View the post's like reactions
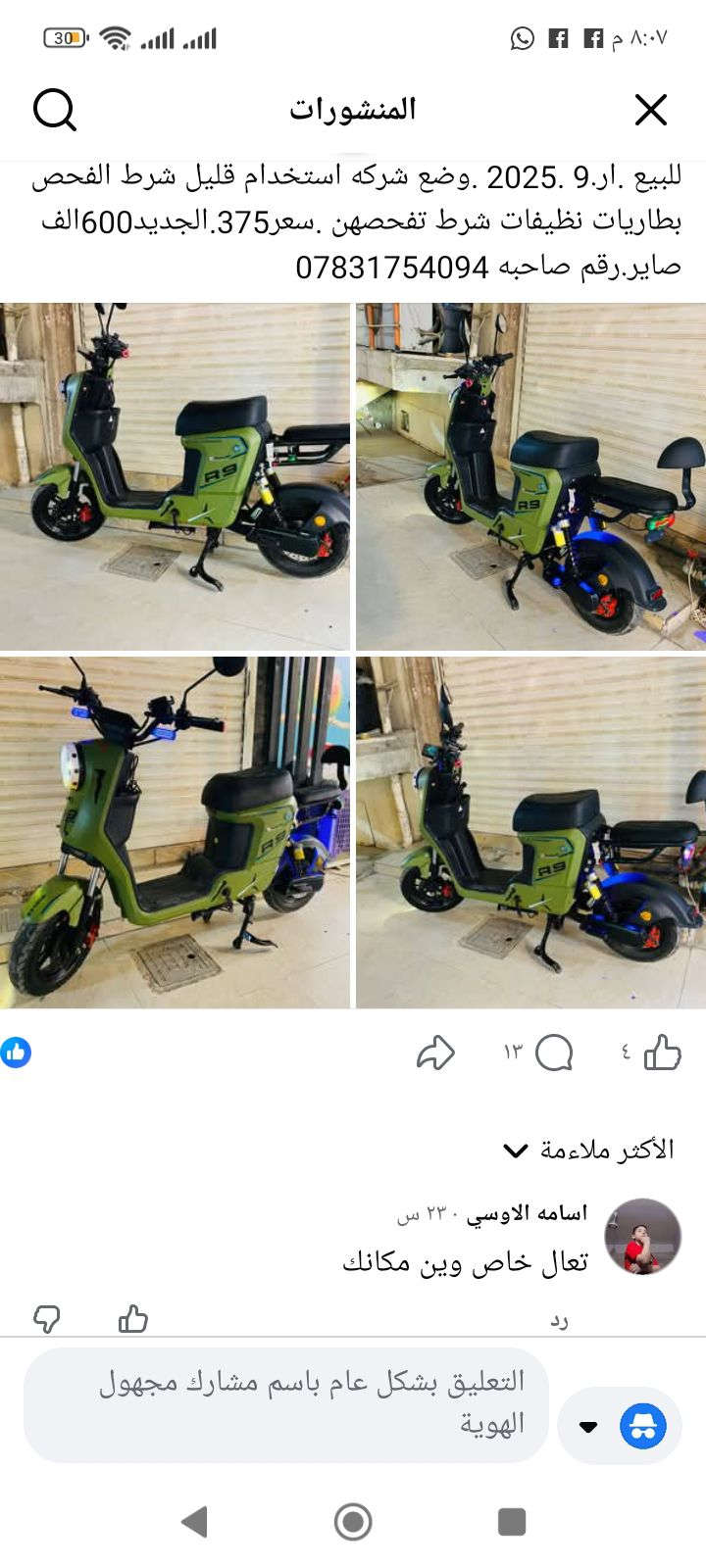Image resolution: width=706 pixels, height=1568 pixels. tap(17, 1053)
